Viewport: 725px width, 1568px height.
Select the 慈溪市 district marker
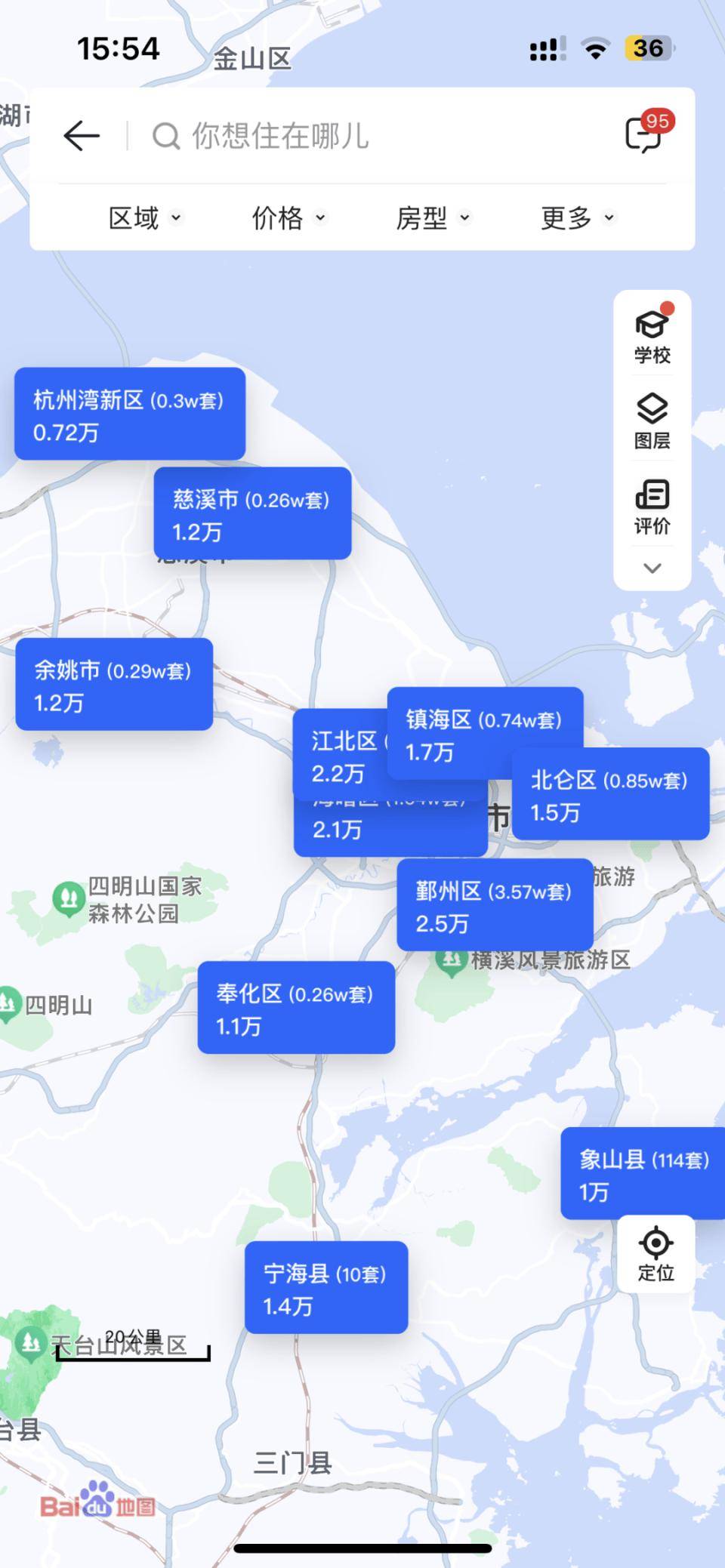252,513
